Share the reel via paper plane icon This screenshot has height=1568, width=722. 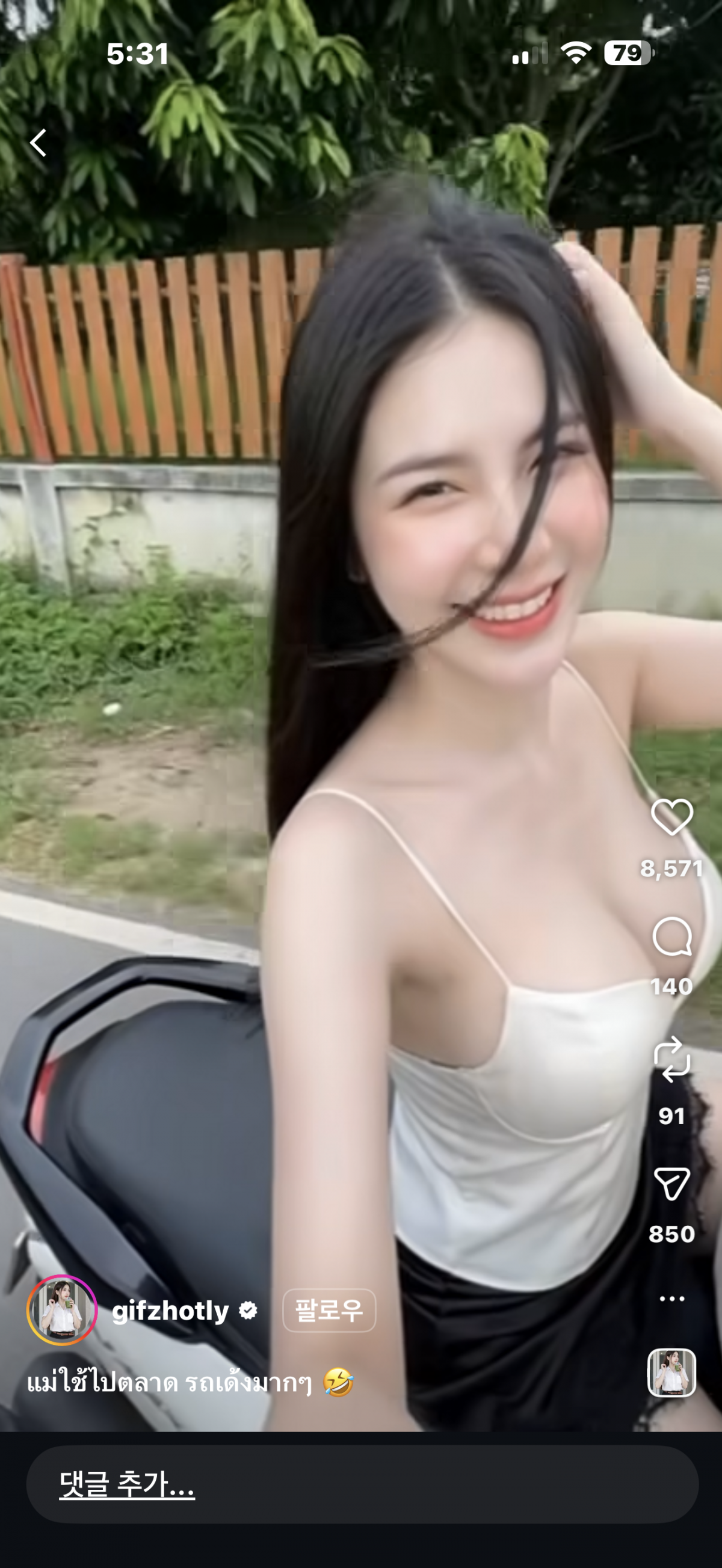pyautogui.click(x=671, y=1183)
